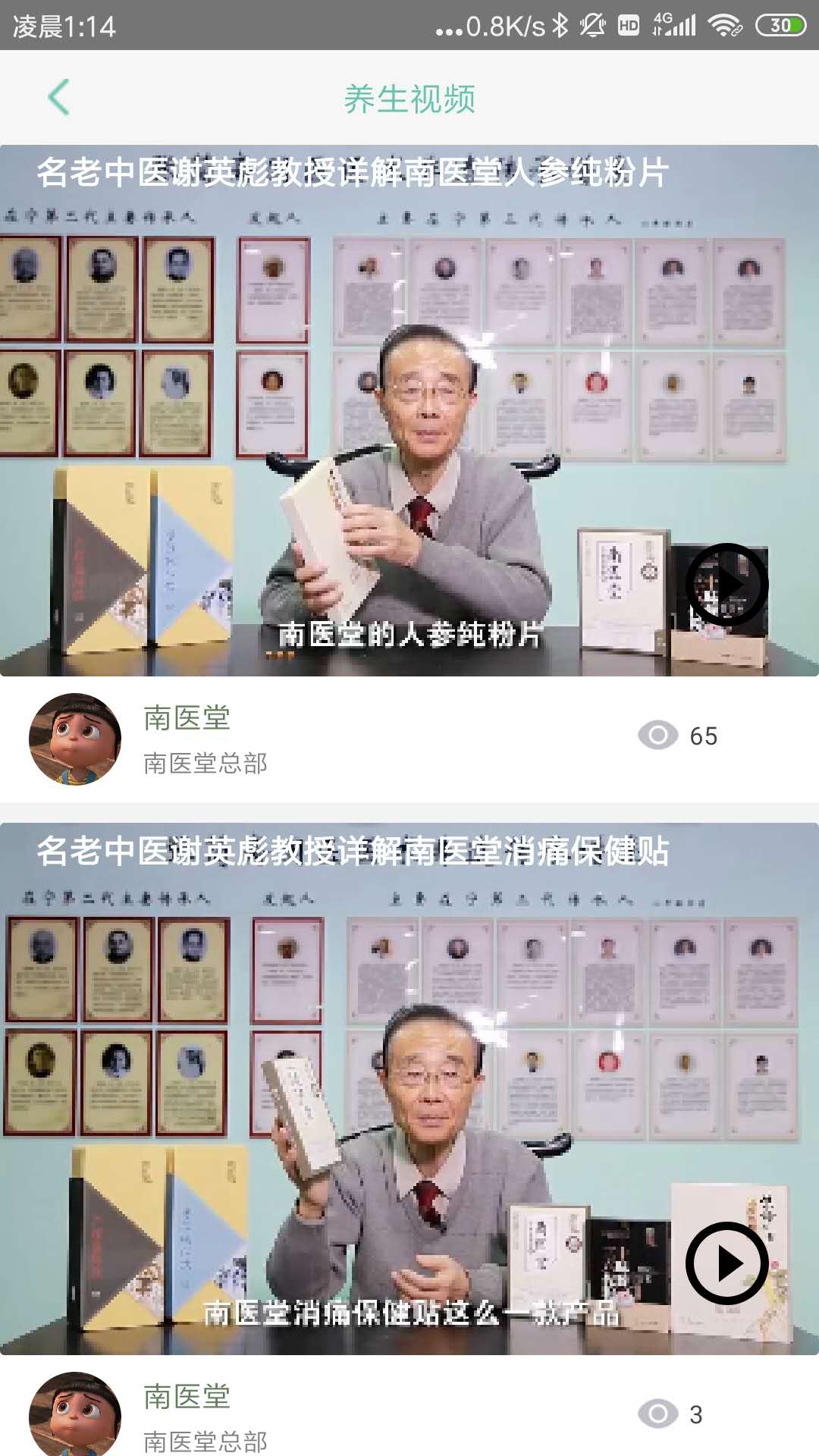Open video card about 南医堂消痛保健贴
The width and height of the screenshot is (819, 1456).
(x=409, y=1088)
